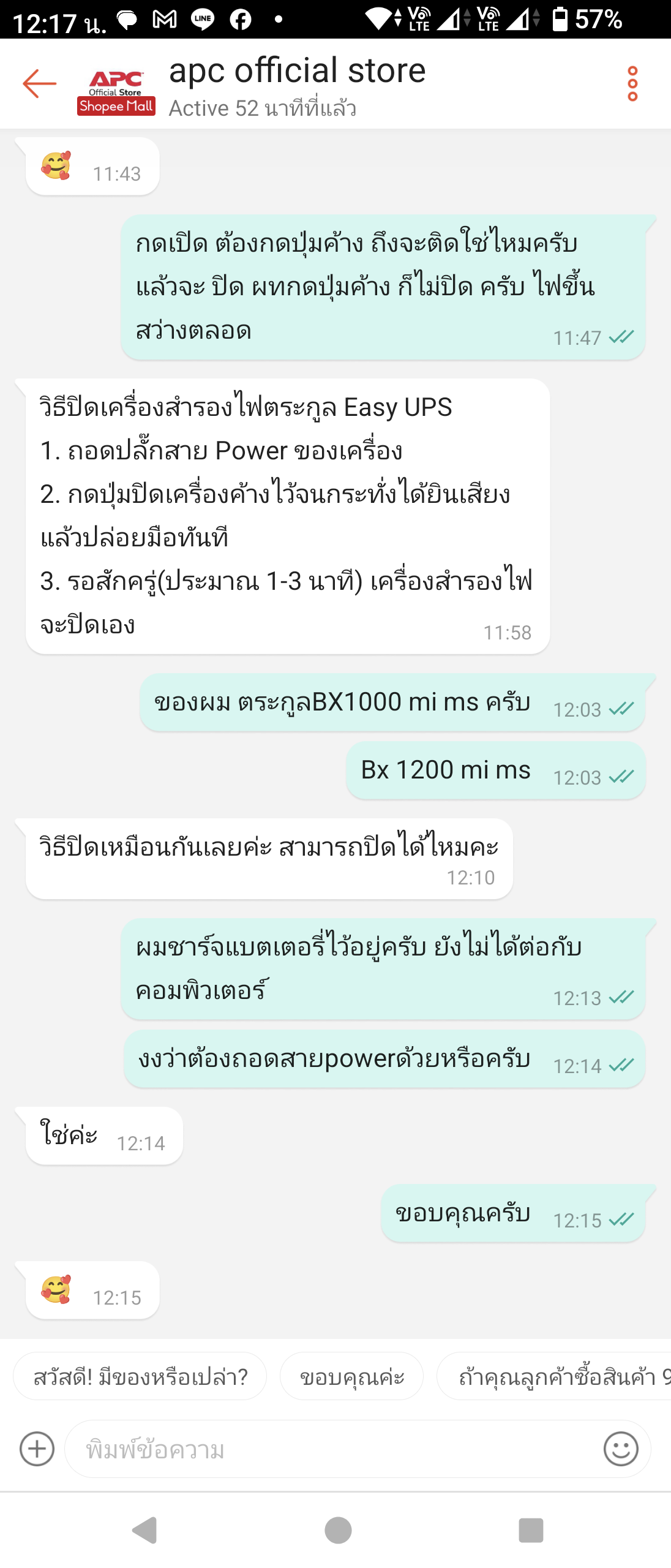This screenshot has width=671, height=1568.
Task: Open the three-dot overflow menu
Action: point(632,84)
